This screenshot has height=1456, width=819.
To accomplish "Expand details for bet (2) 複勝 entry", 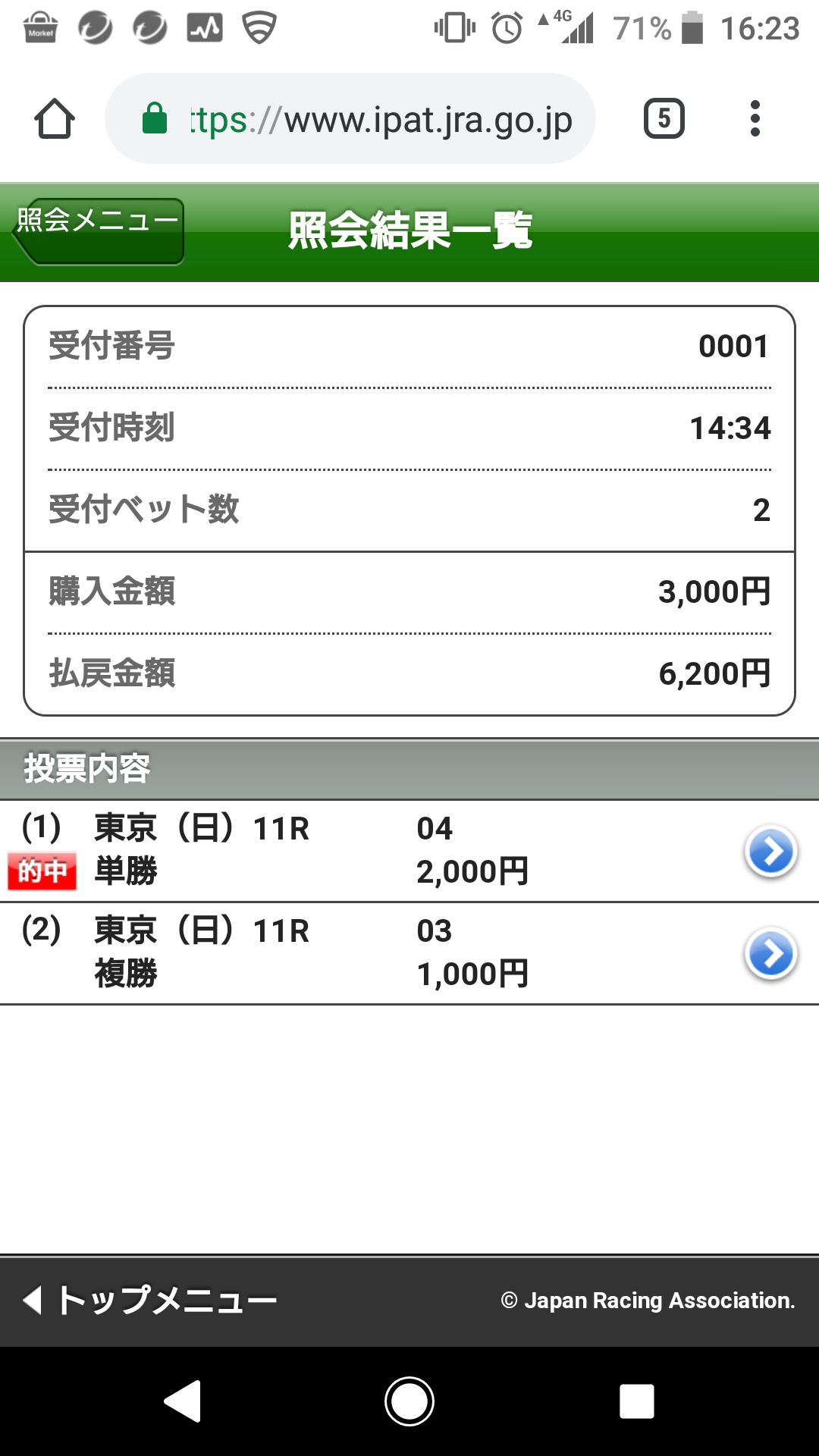I will tap(770, 953).
